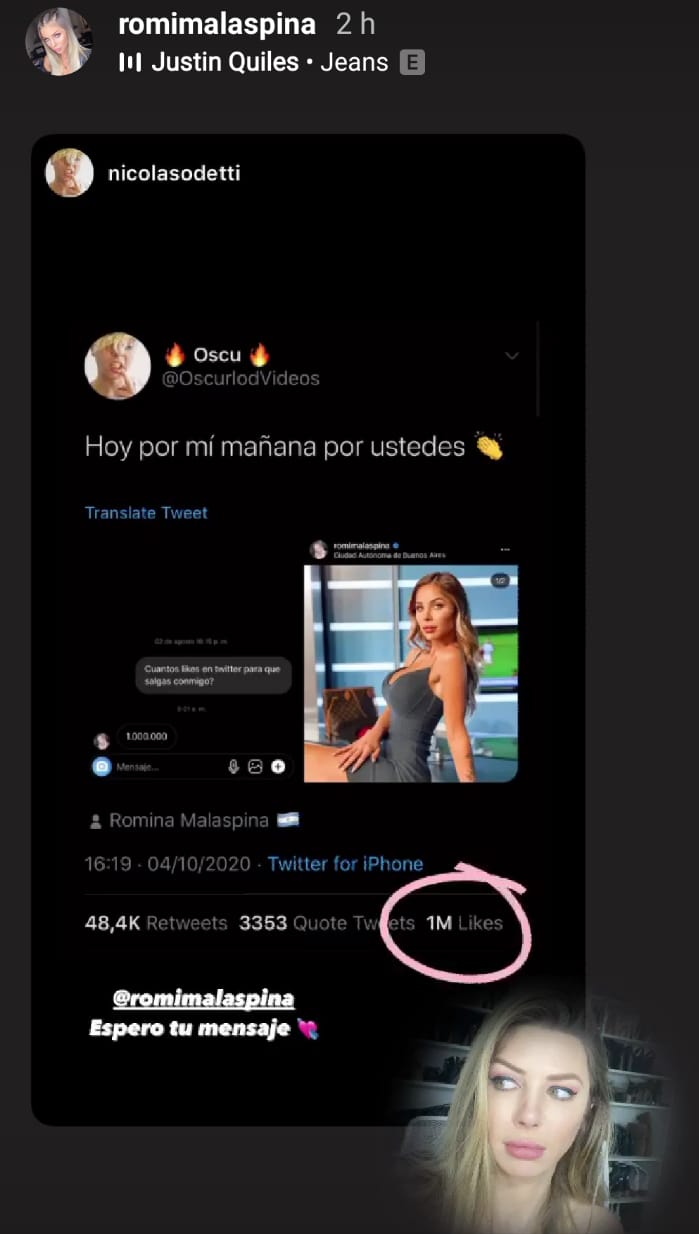Open the romimalaspina username in the story header
The image size is (699, 1234).
[217, 24]
